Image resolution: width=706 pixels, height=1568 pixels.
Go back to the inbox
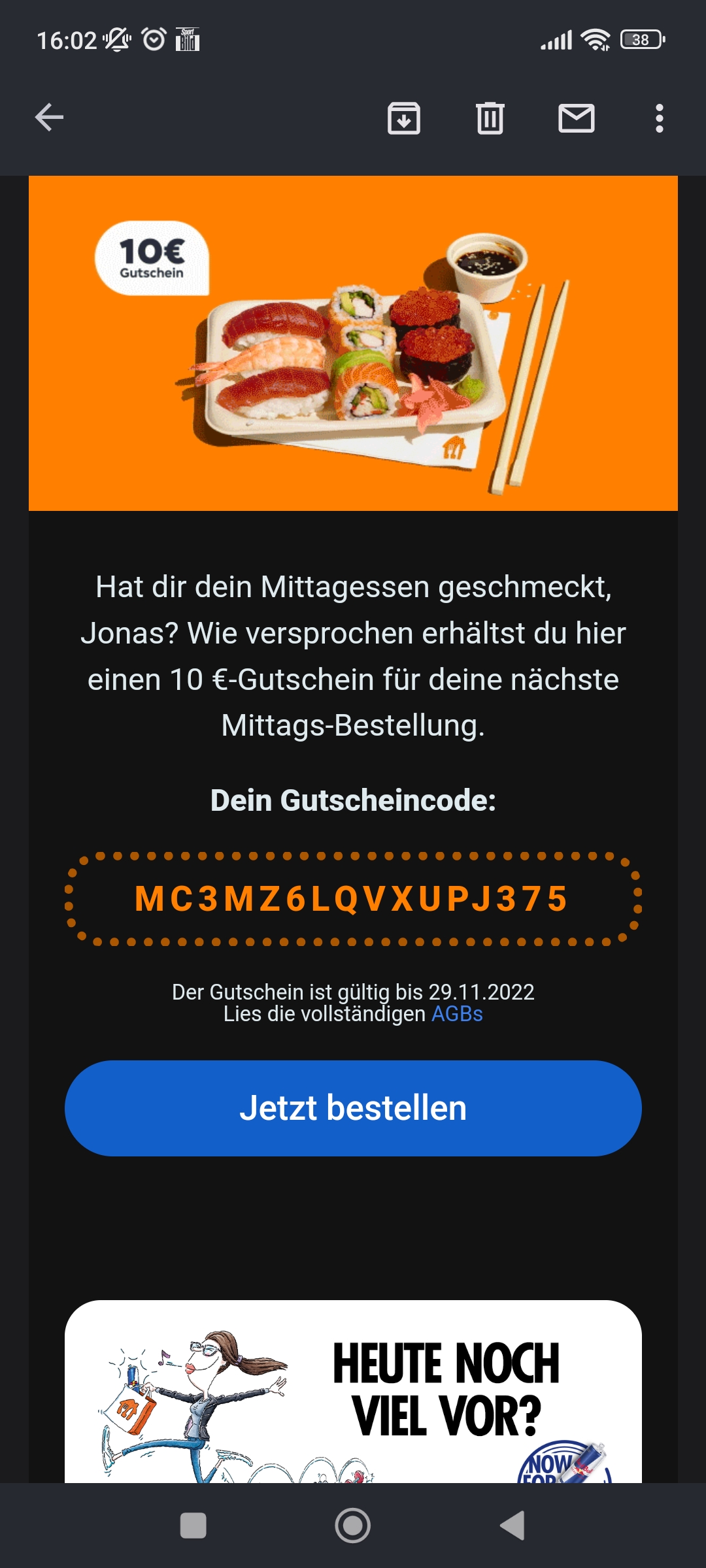click(x=49, y=118)
